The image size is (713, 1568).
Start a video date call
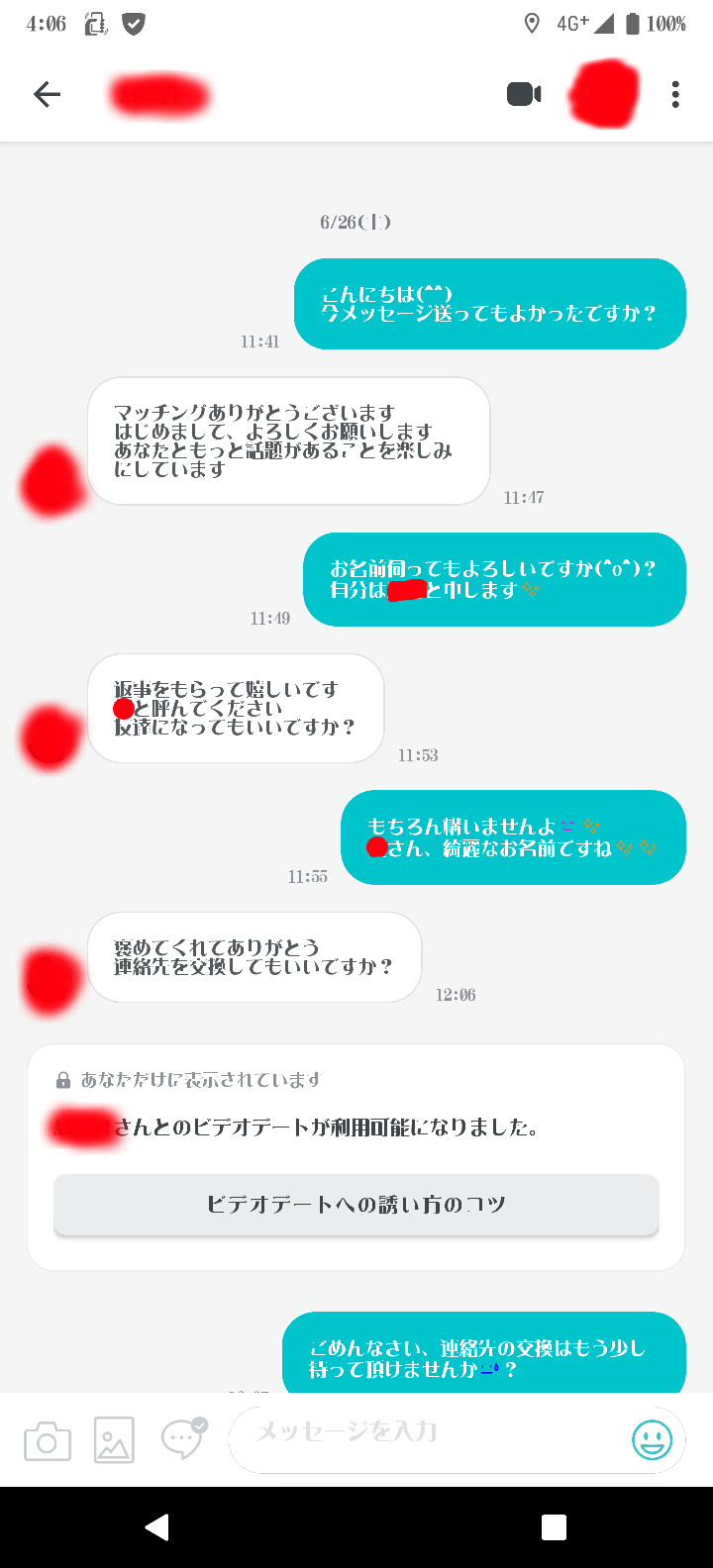[524, 94]
